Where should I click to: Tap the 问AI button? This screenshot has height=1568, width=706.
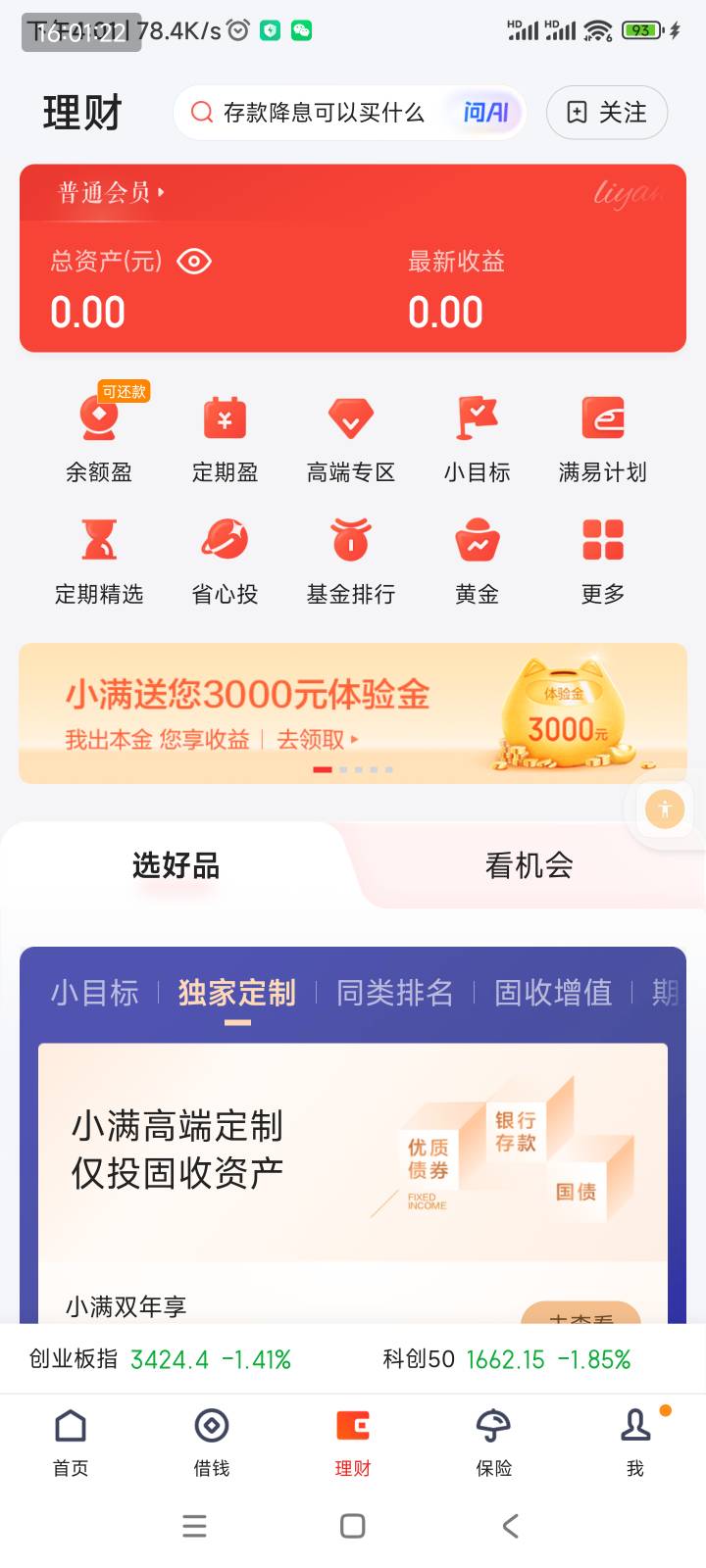tap(485, 113)
